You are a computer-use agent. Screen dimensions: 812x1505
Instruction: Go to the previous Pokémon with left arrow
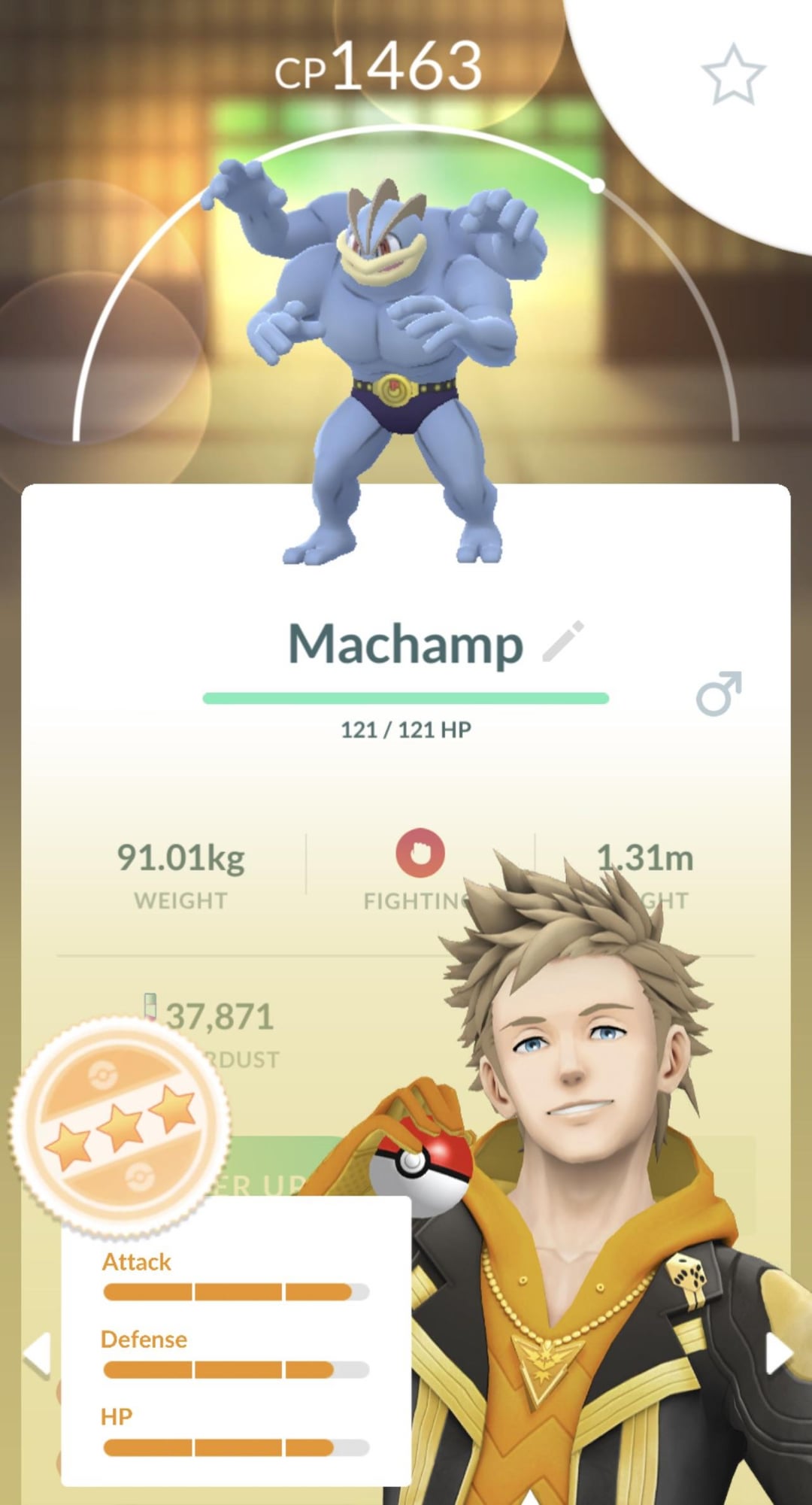click(38, 1354)
